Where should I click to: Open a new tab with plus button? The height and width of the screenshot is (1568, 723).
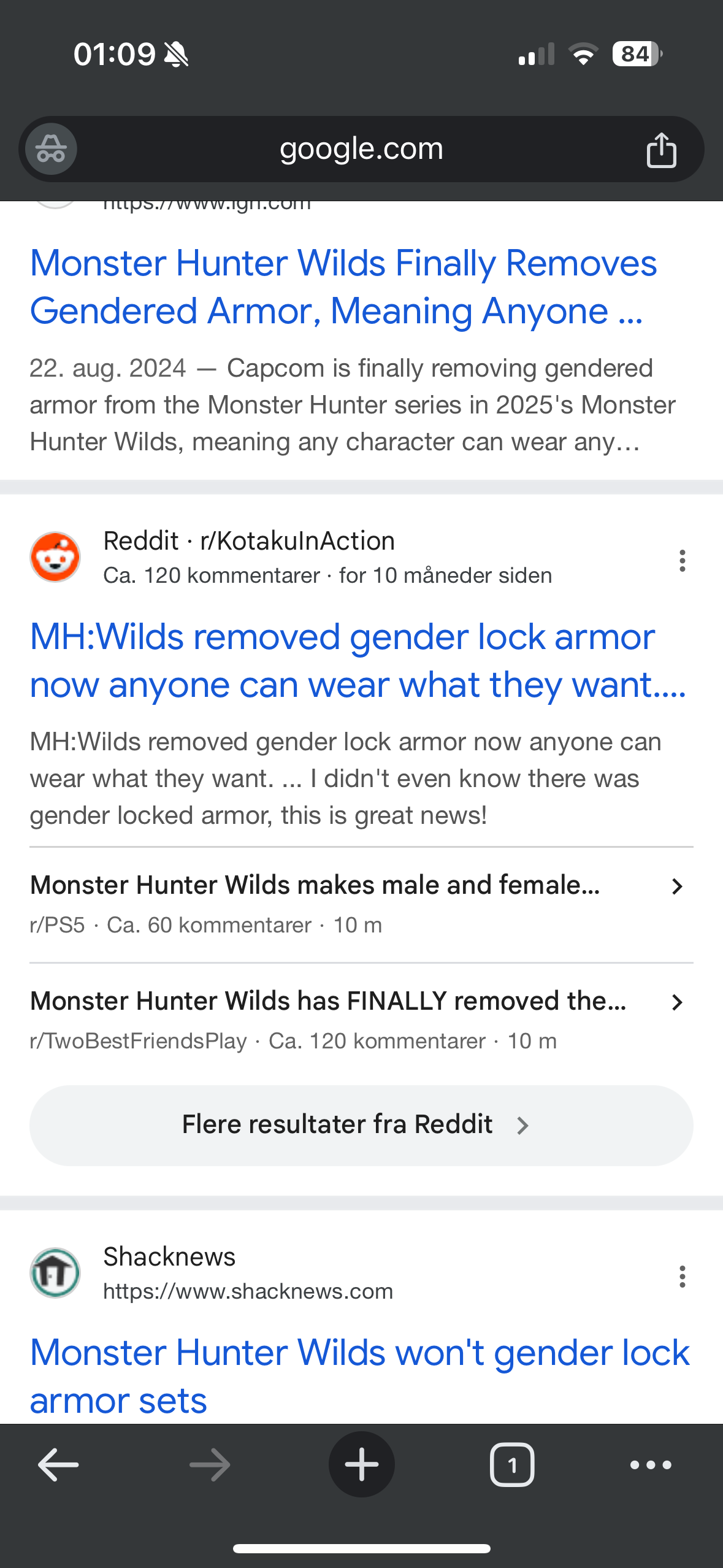(361, 1464)
